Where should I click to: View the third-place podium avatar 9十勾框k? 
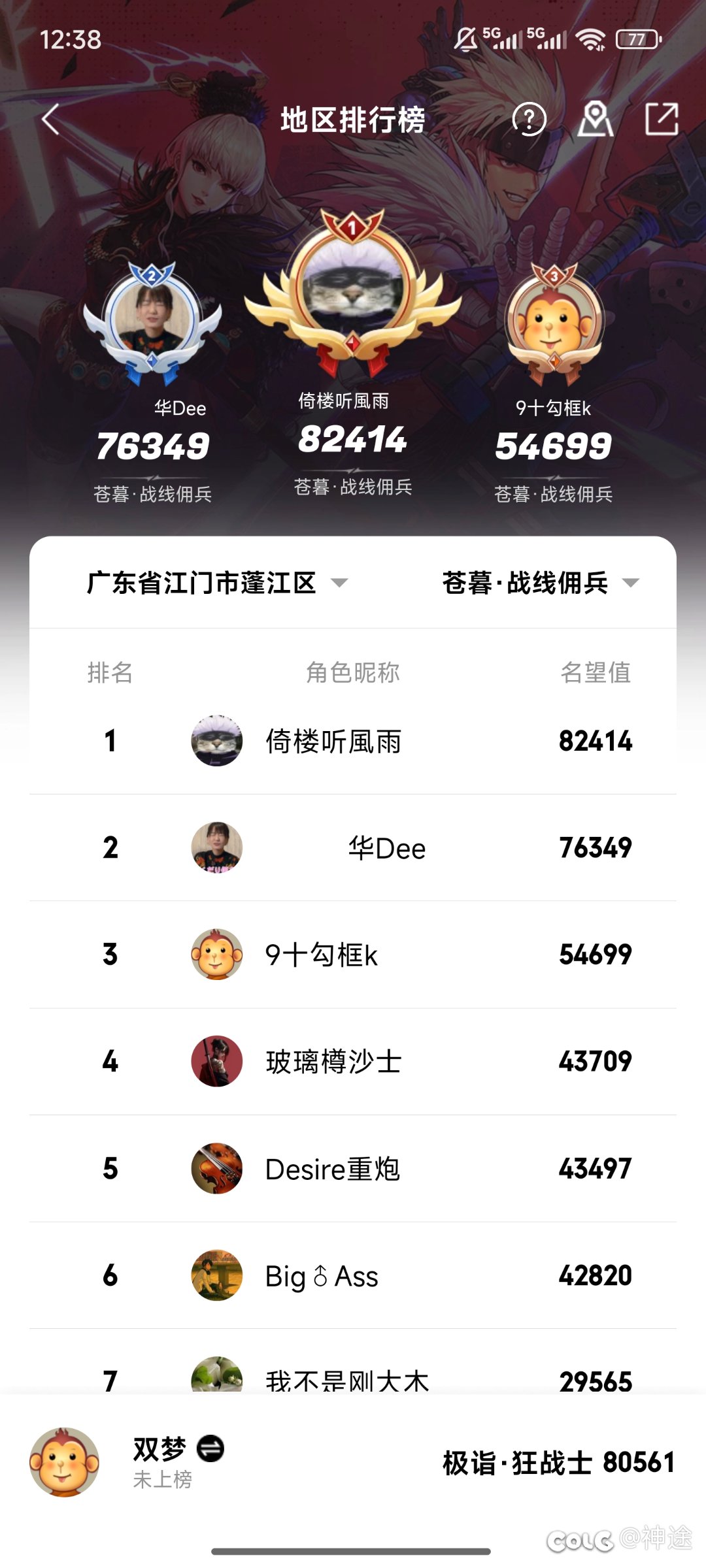554,321
